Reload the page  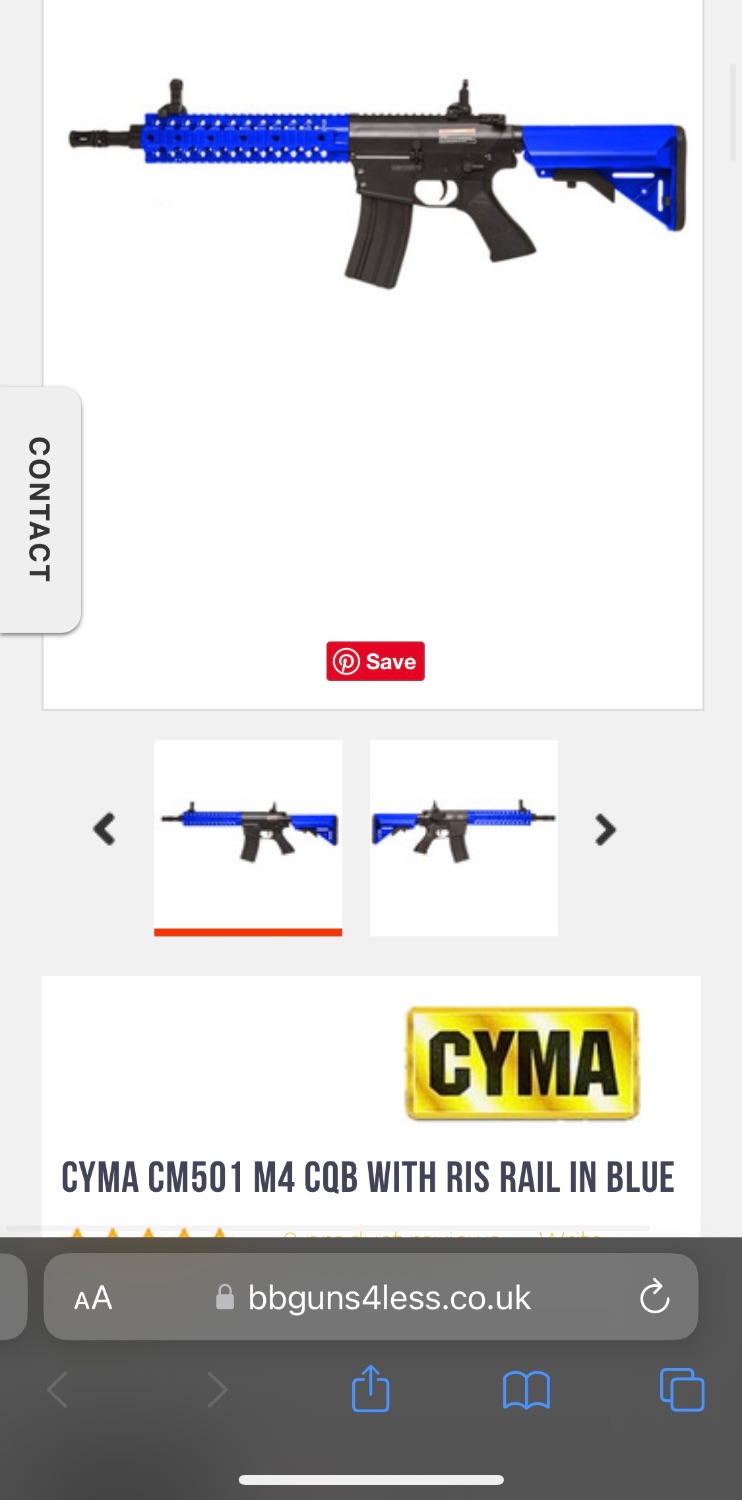click(654, 1298)
